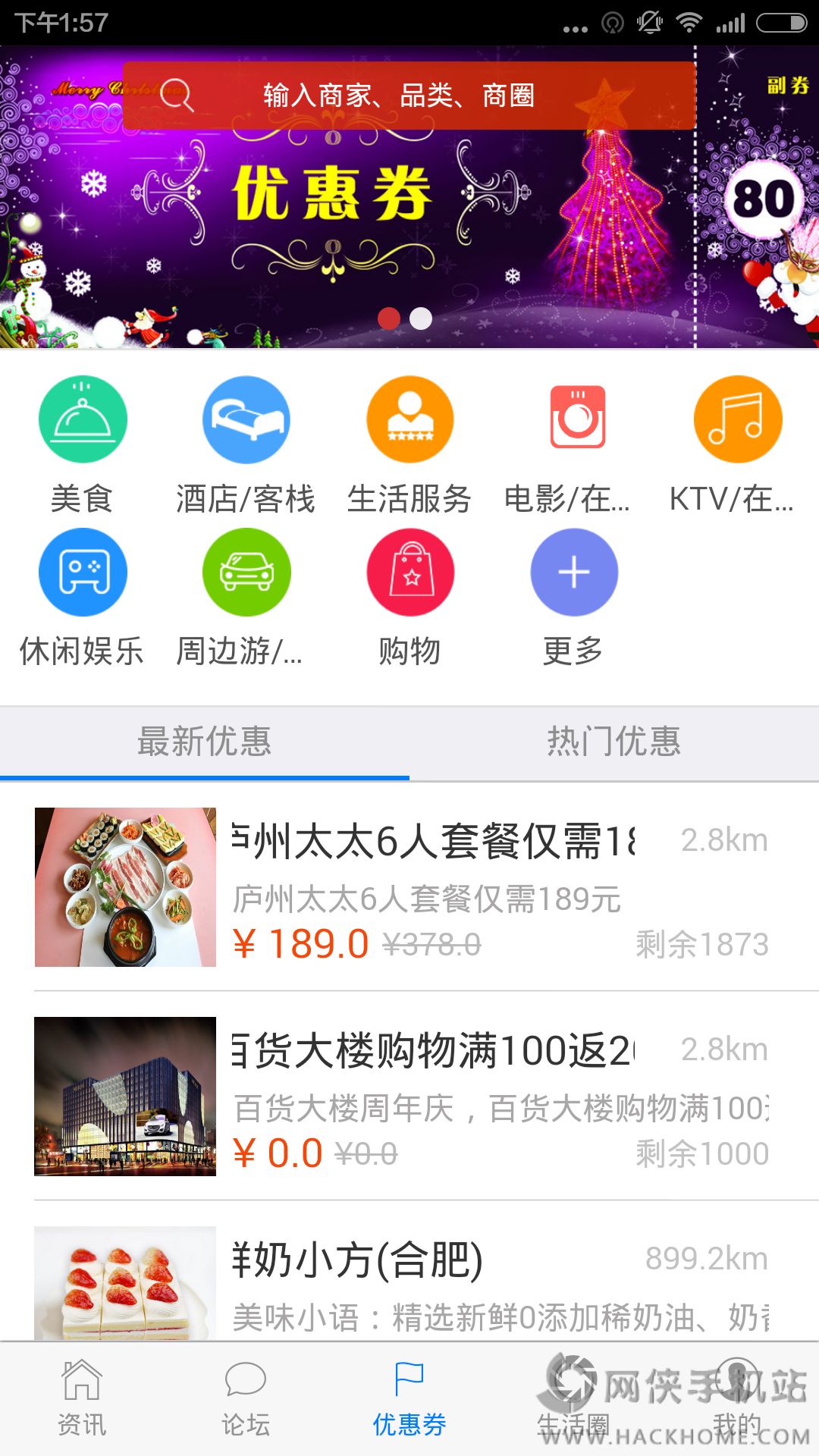Open the search box for merchants and categories
The width and height of the screenshot is (819, 1456).
[409, 96]
